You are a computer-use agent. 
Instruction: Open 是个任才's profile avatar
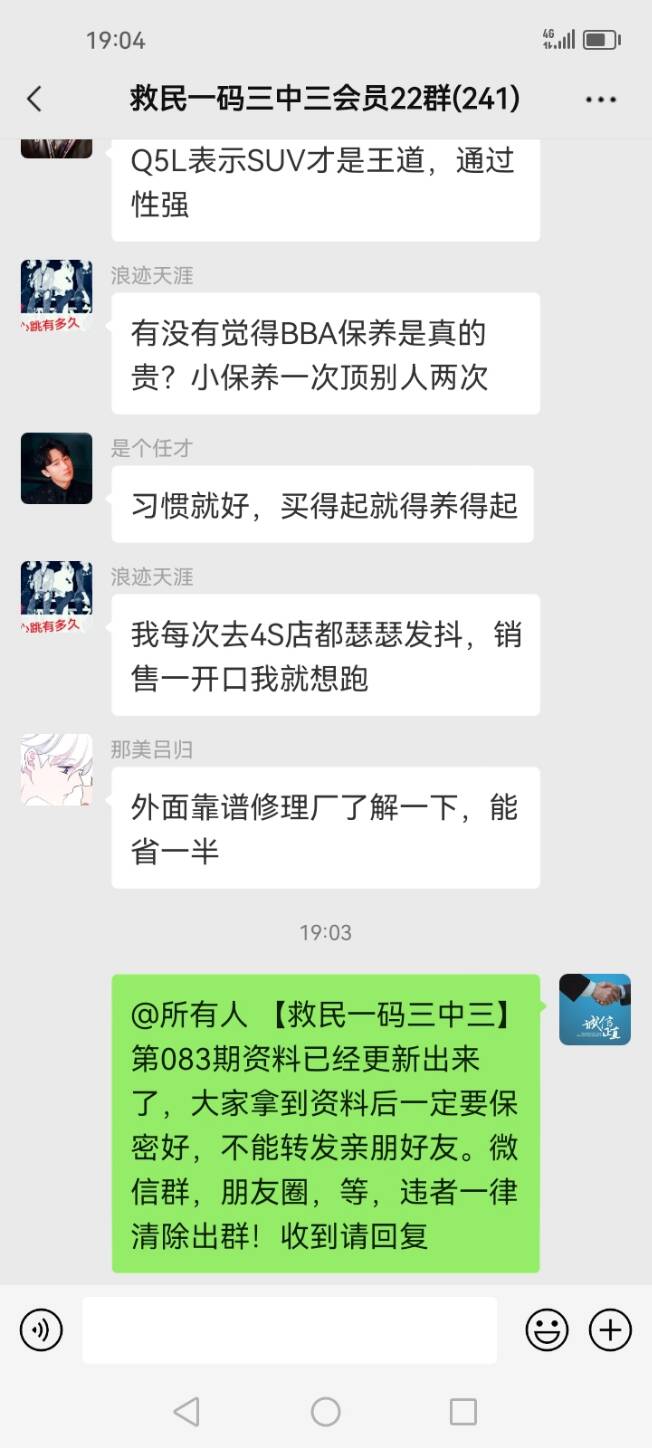tap(56, 468)
